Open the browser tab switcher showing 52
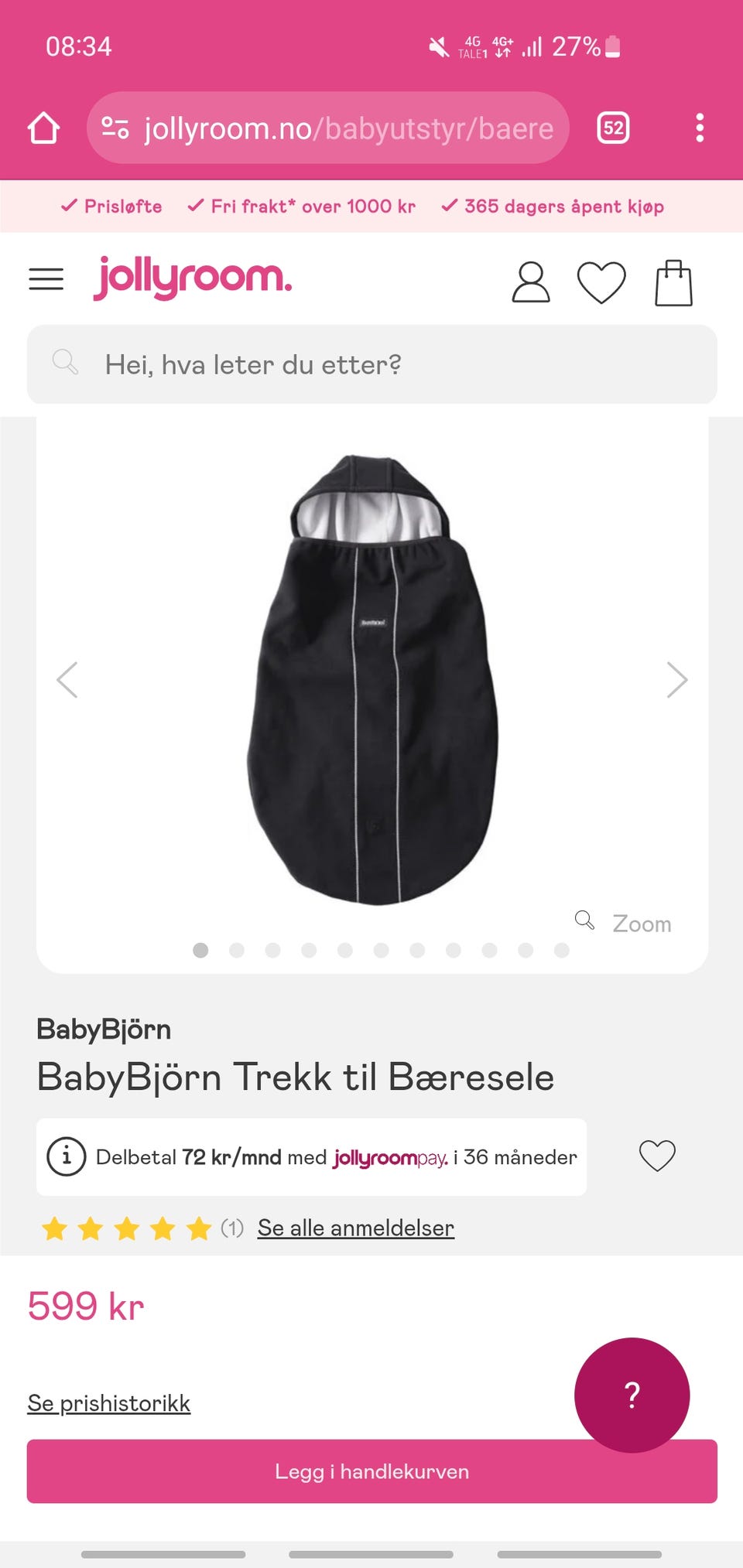 (613, 128)
